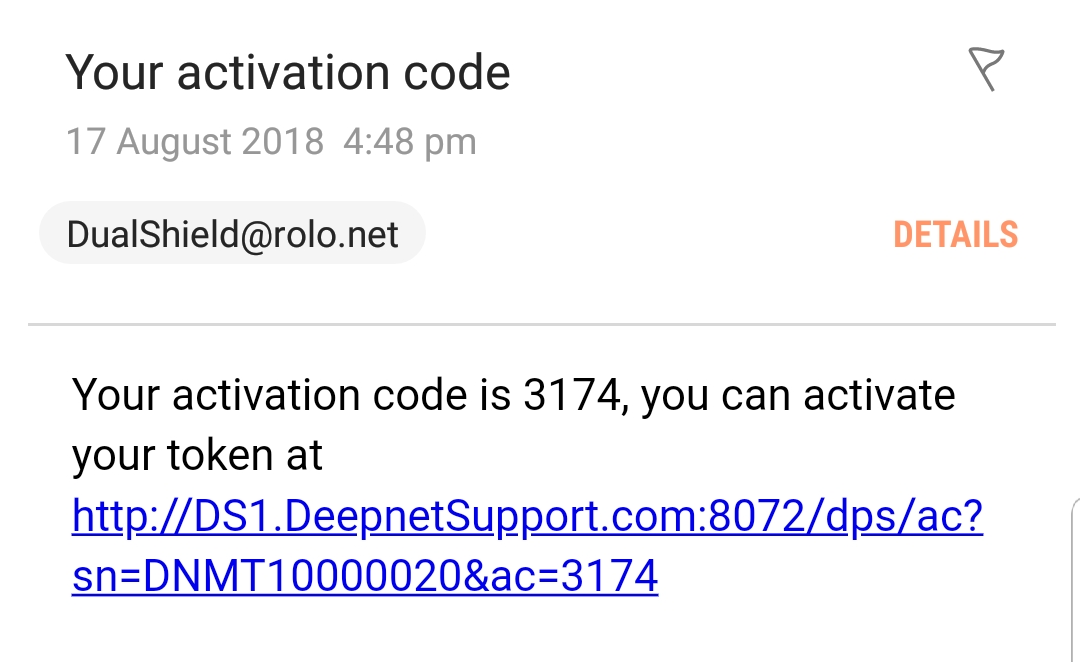The width and height of the screenshot is (1080, 662).
Task: Flag this activation code email
Action: click(x=986, y=71)
